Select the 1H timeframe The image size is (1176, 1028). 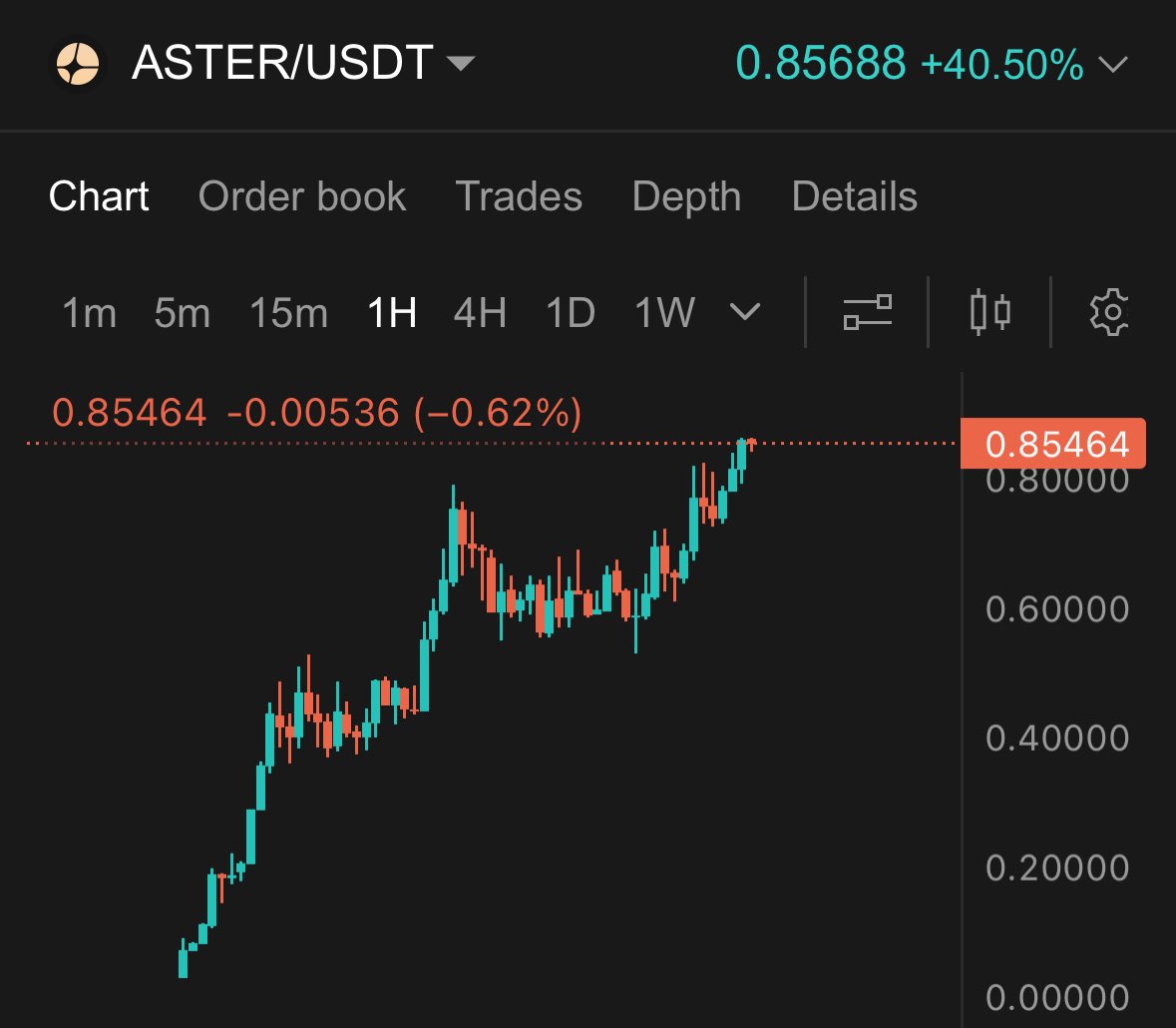(x=391, y=313)
